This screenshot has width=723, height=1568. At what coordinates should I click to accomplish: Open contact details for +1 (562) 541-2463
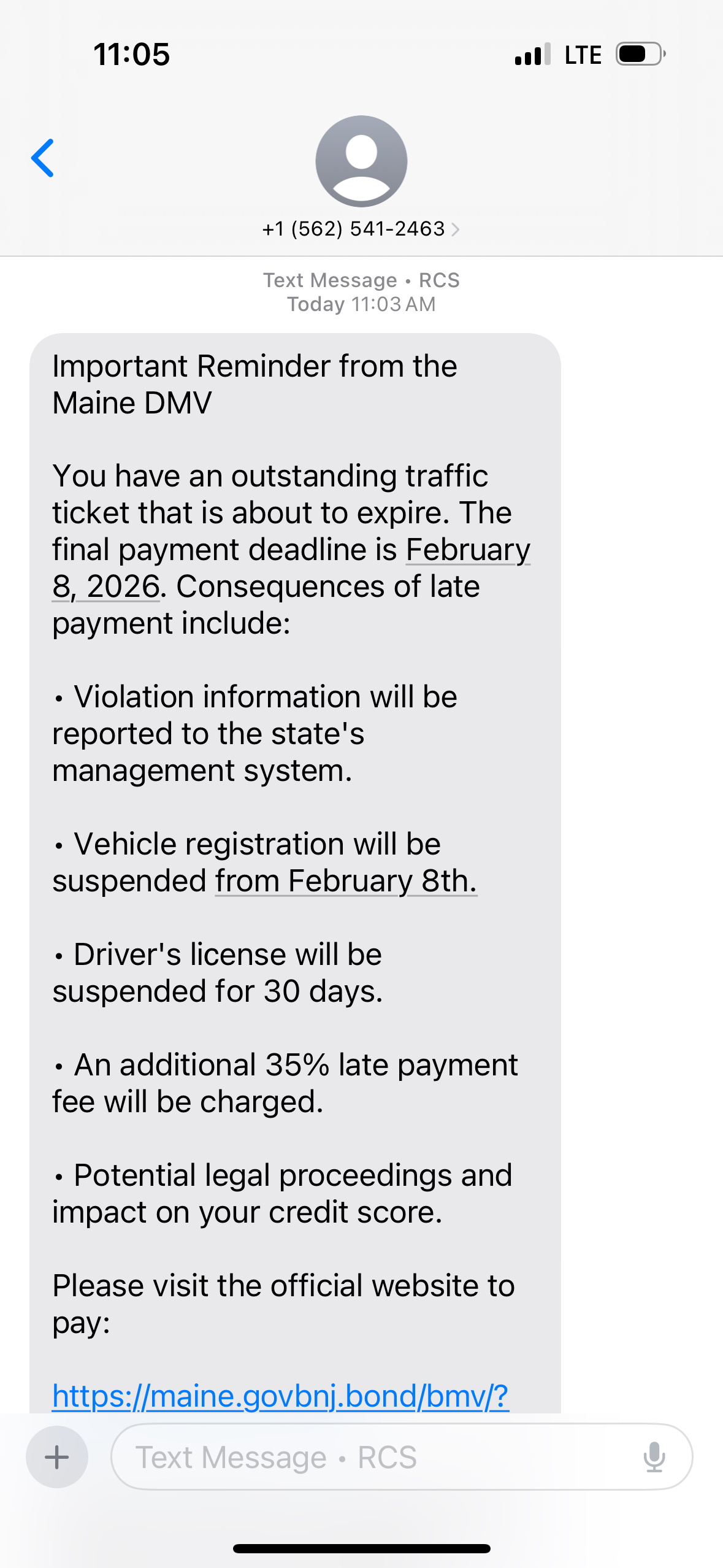[x=361, y=229]
